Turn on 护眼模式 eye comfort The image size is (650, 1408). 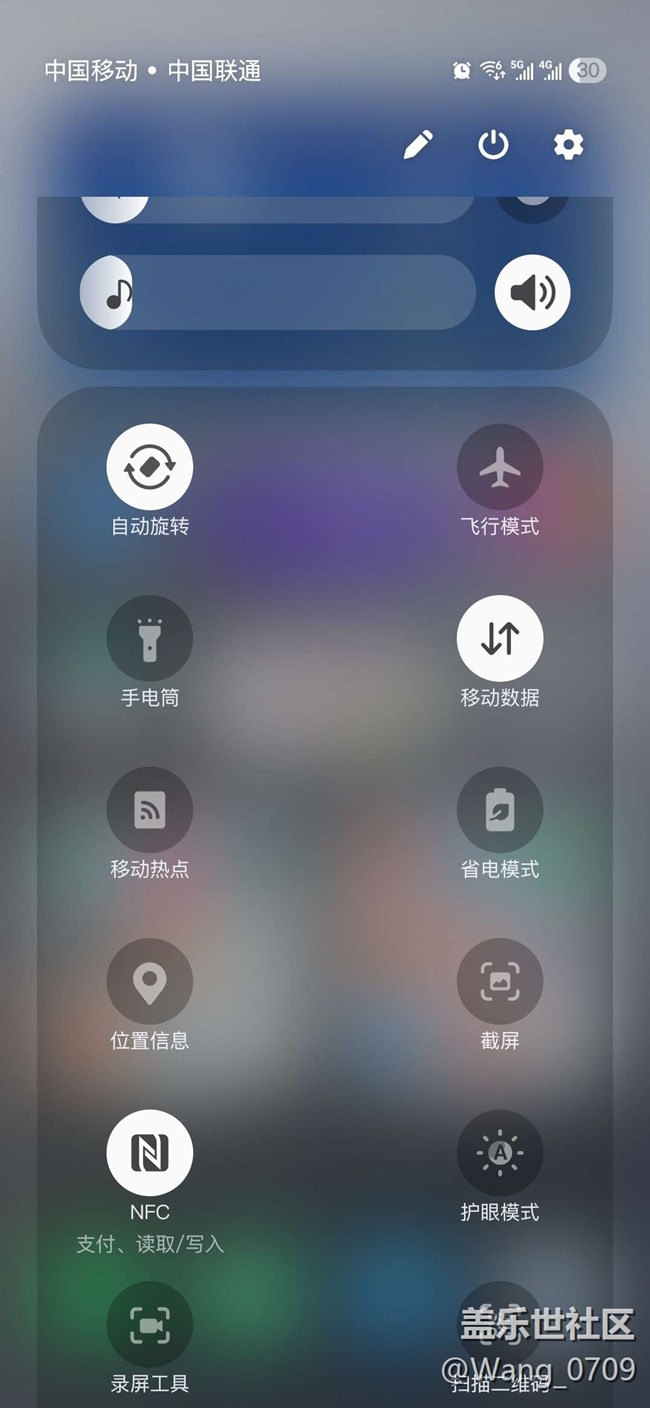coord(500,1153)
